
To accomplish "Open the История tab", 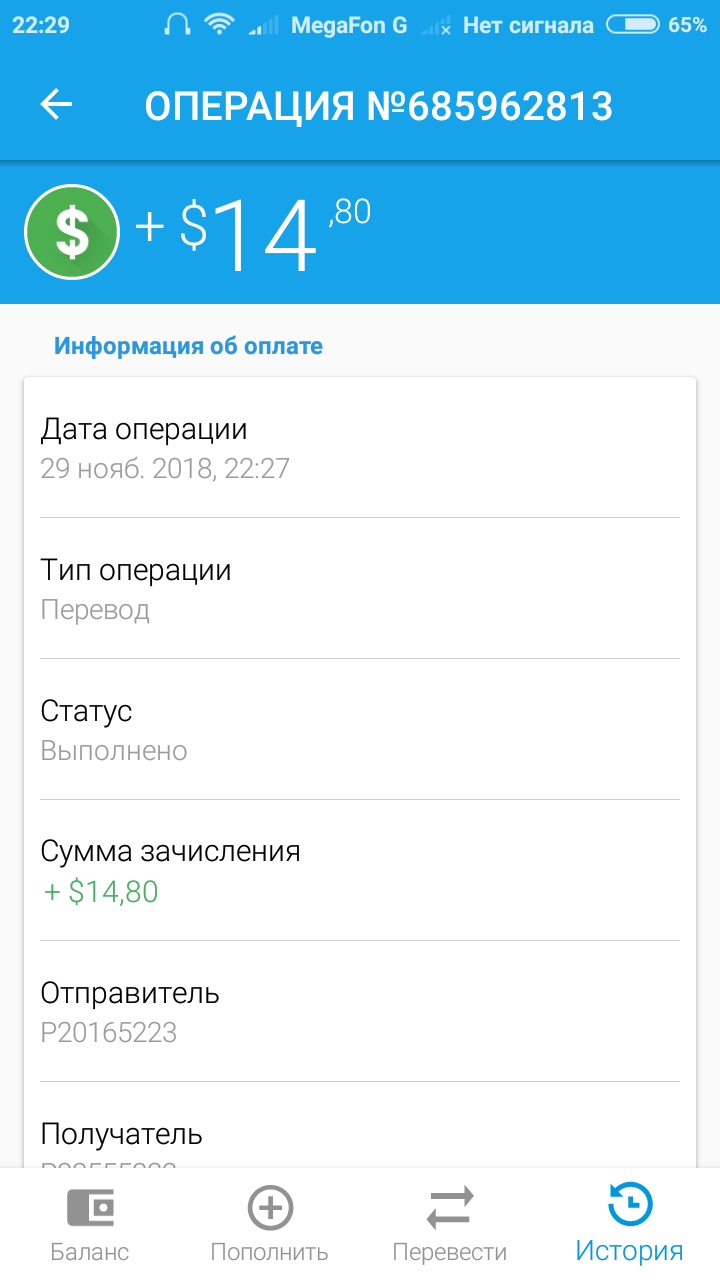I will pyautogui.click(x=630, y=1224).
